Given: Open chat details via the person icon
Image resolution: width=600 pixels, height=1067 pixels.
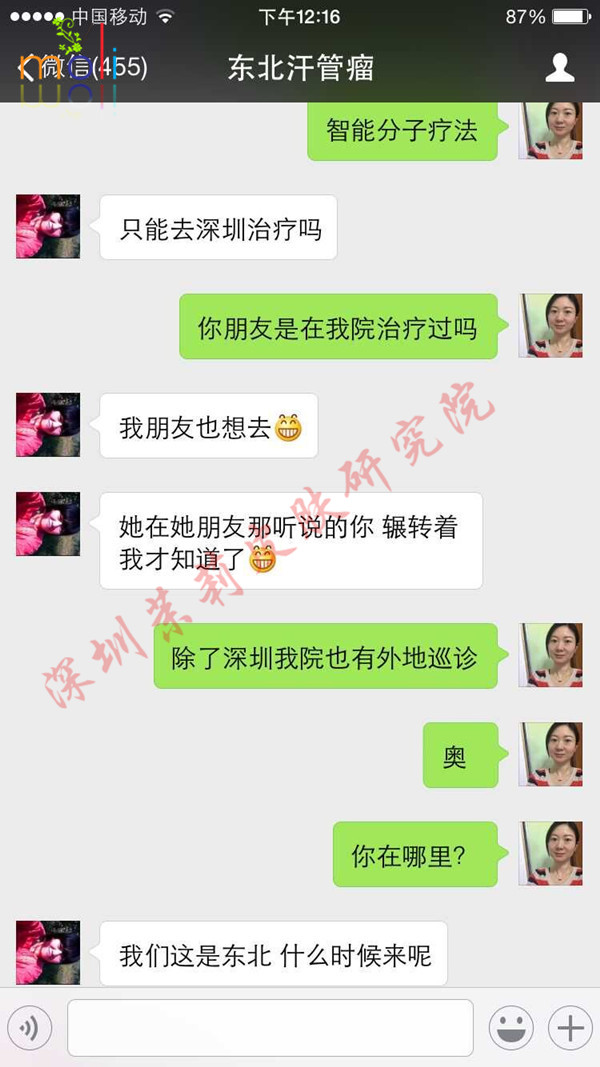Looking at the screenshot, I should pyautogui.click(x=559, y=68).
